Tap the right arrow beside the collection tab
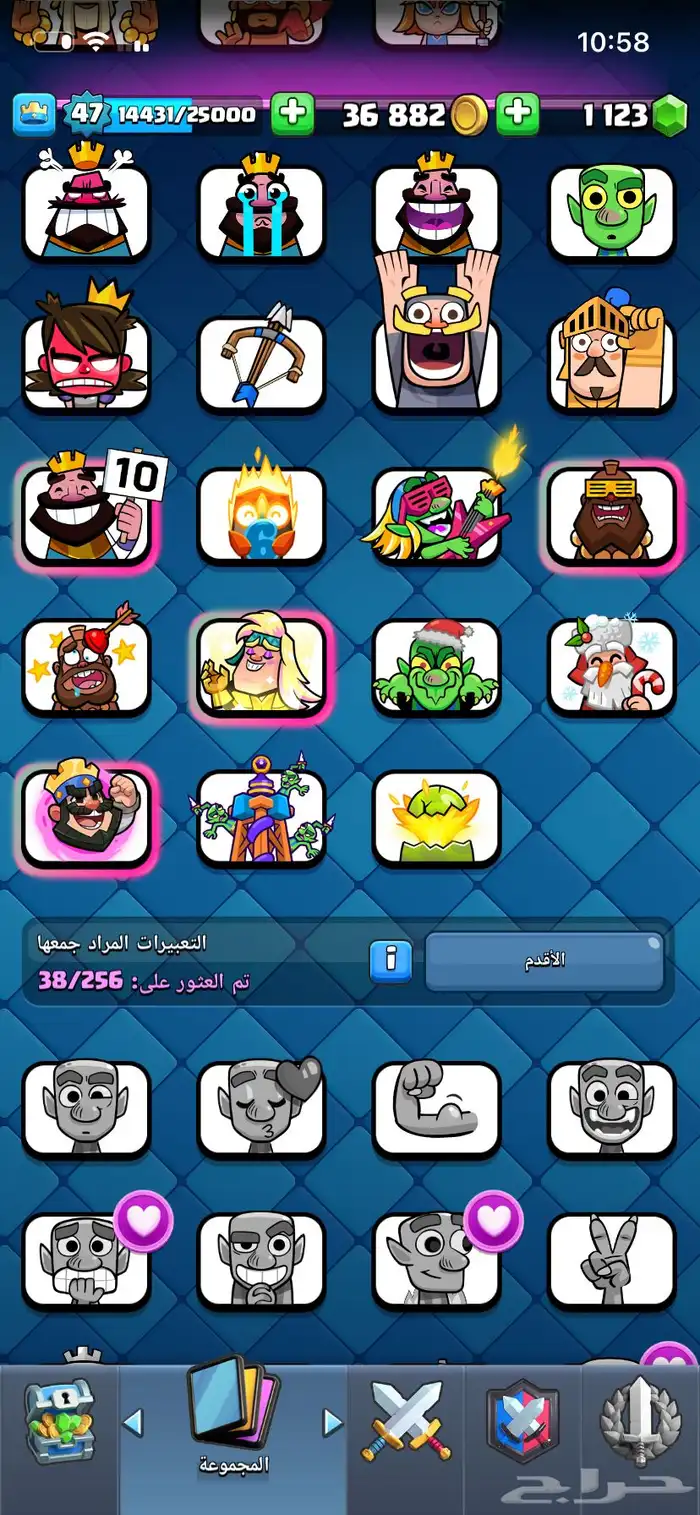Viewport: 700px width, 1515px height. (x=332, y=1423)
